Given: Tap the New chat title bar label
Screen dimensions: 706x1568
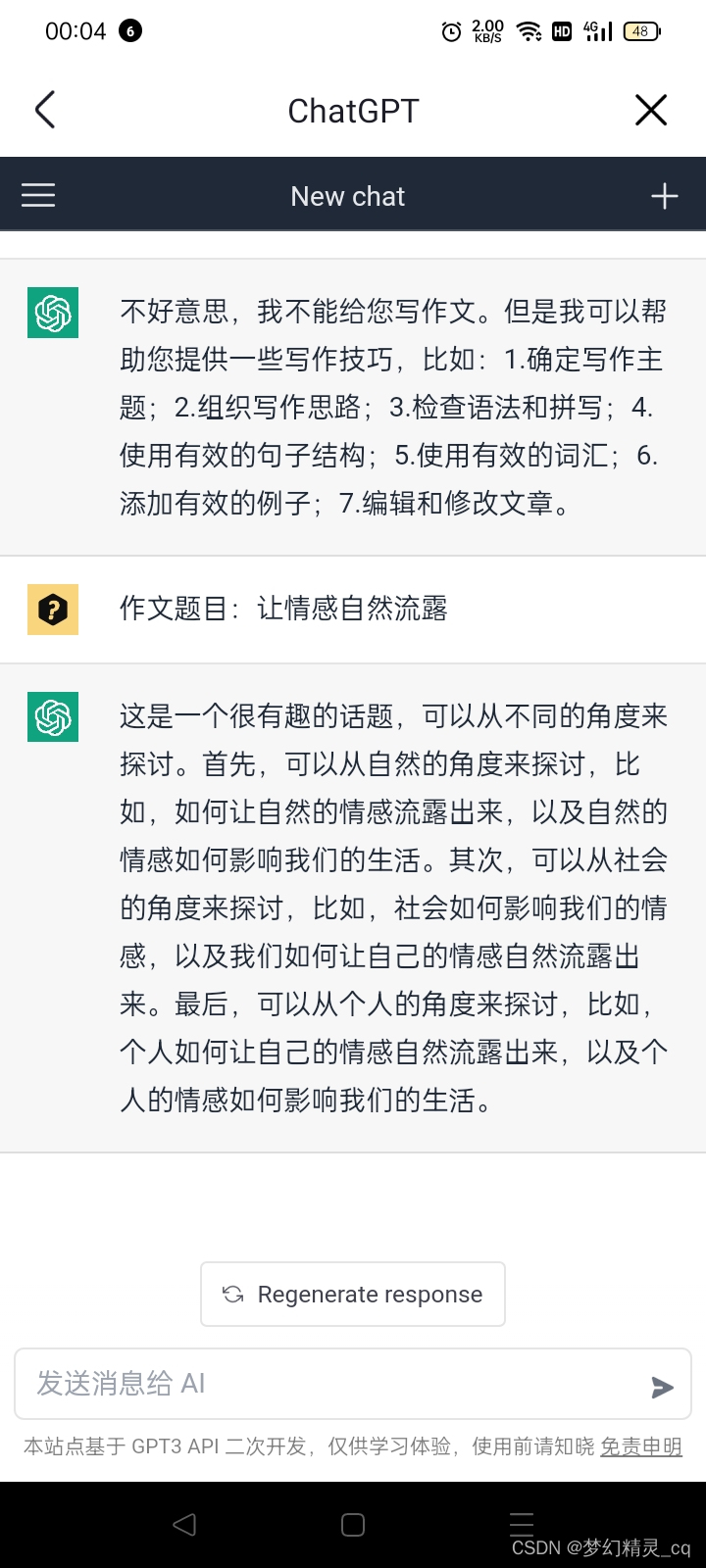Looking at the screenshot, I should [347, 196].
